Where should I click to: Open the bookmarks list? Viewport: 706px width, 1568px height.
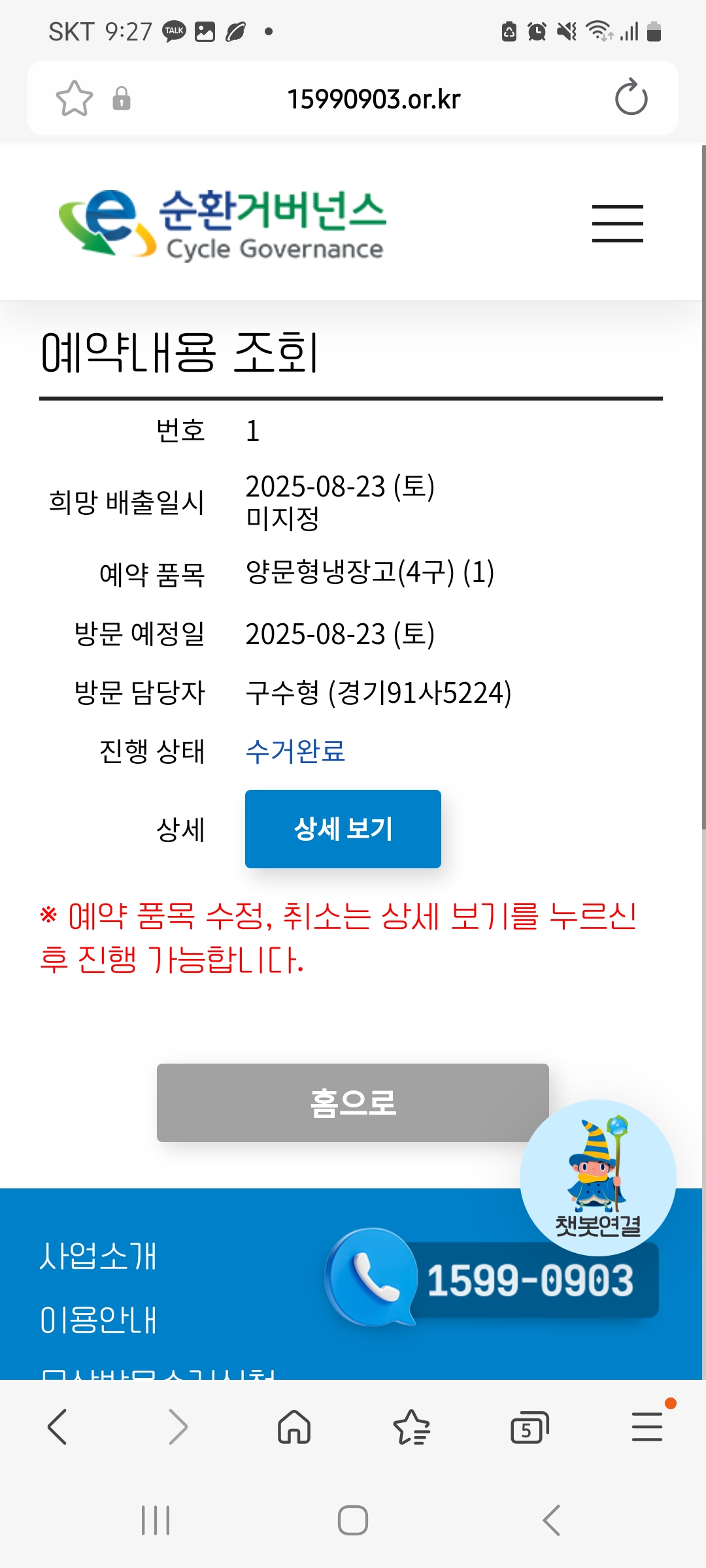411,1427
